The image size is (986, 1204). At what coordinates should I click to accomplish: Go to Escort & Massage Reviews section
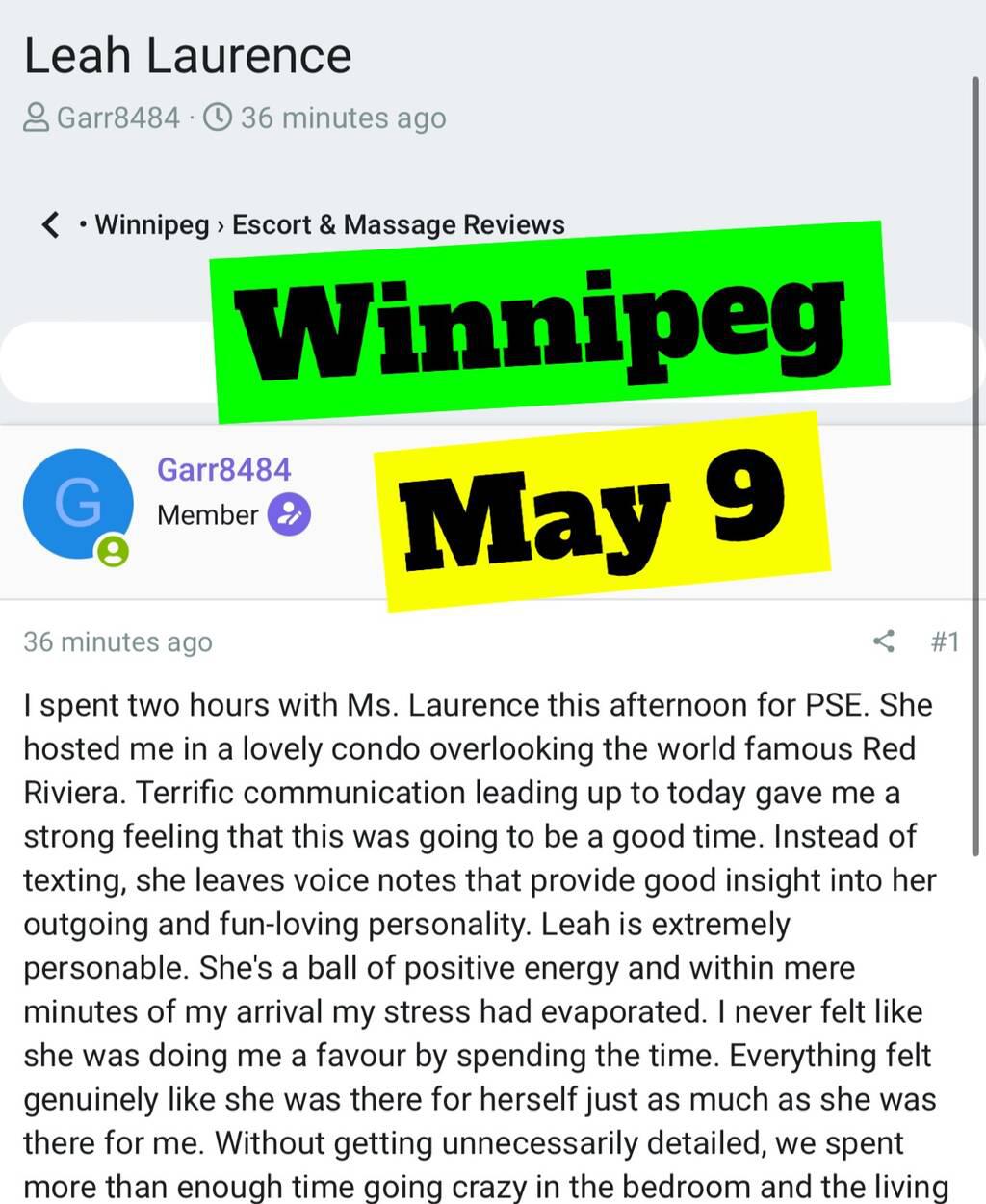(x=398, y=225)
